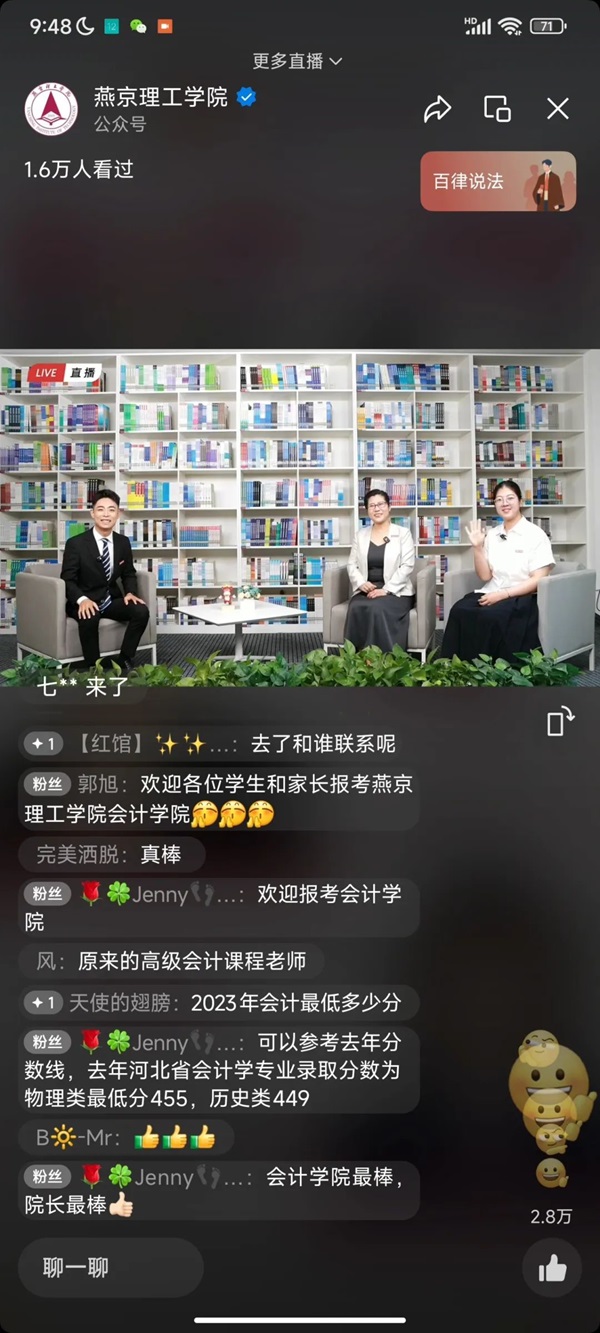Like the live stream with thumbs up
600x1333 pixels.
click(552, 1269)
